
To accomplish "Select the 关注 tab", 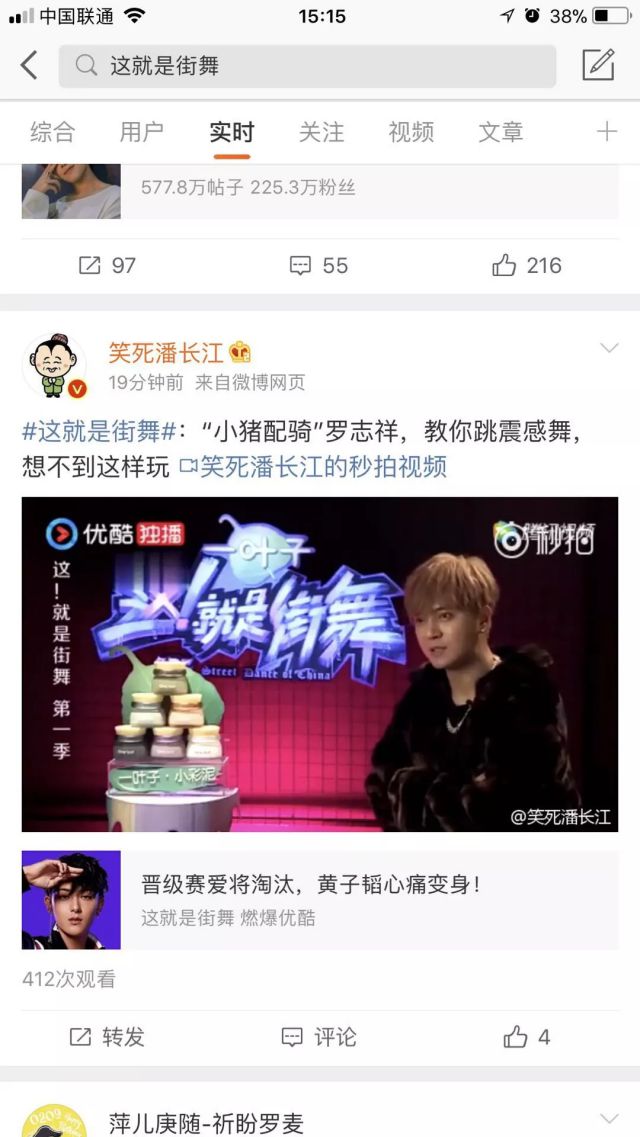I will 321,132.
